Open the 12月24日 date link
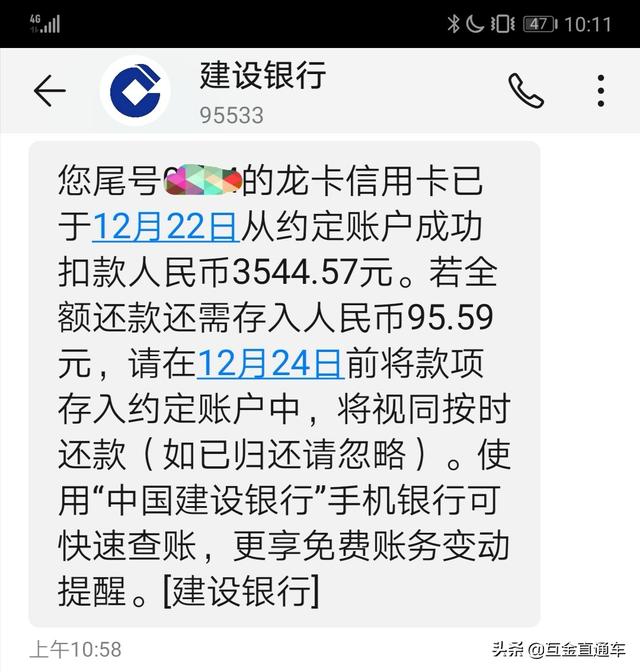Viewport: 640px width, 672px height. [x=270, y=363]
